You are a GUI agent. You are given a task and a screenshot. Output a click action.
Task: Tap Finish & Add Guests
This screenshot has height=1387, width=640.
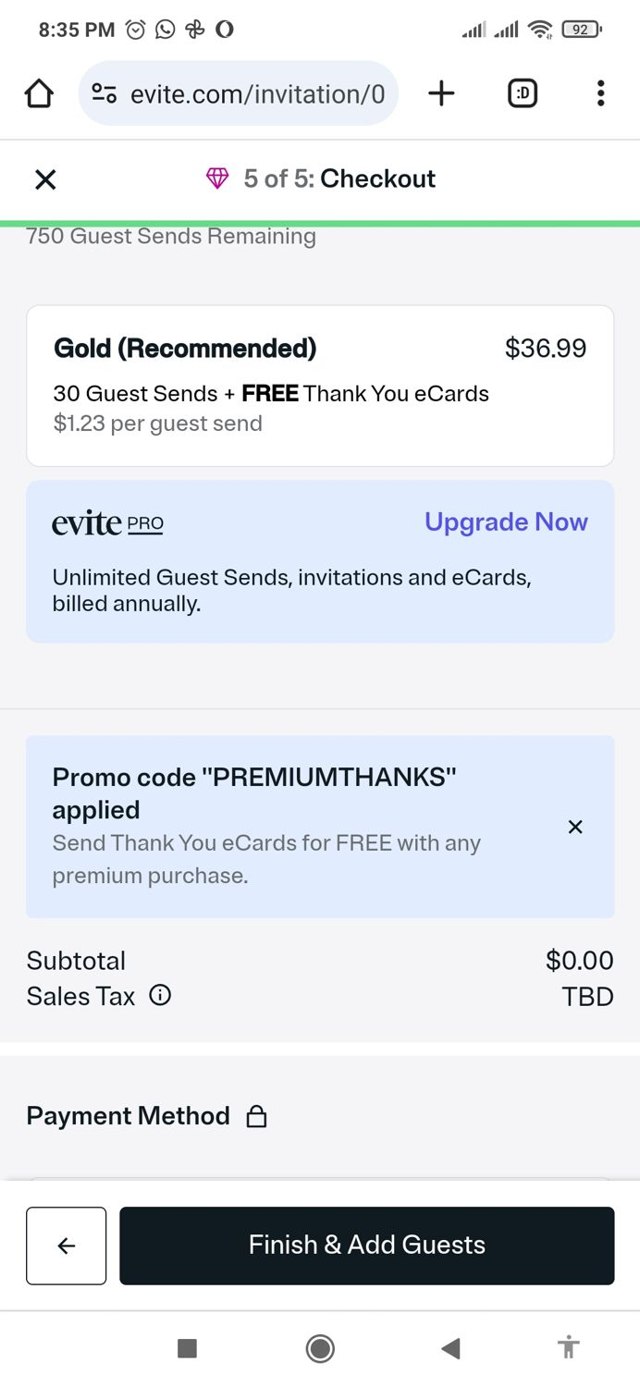coord(366,1245)
